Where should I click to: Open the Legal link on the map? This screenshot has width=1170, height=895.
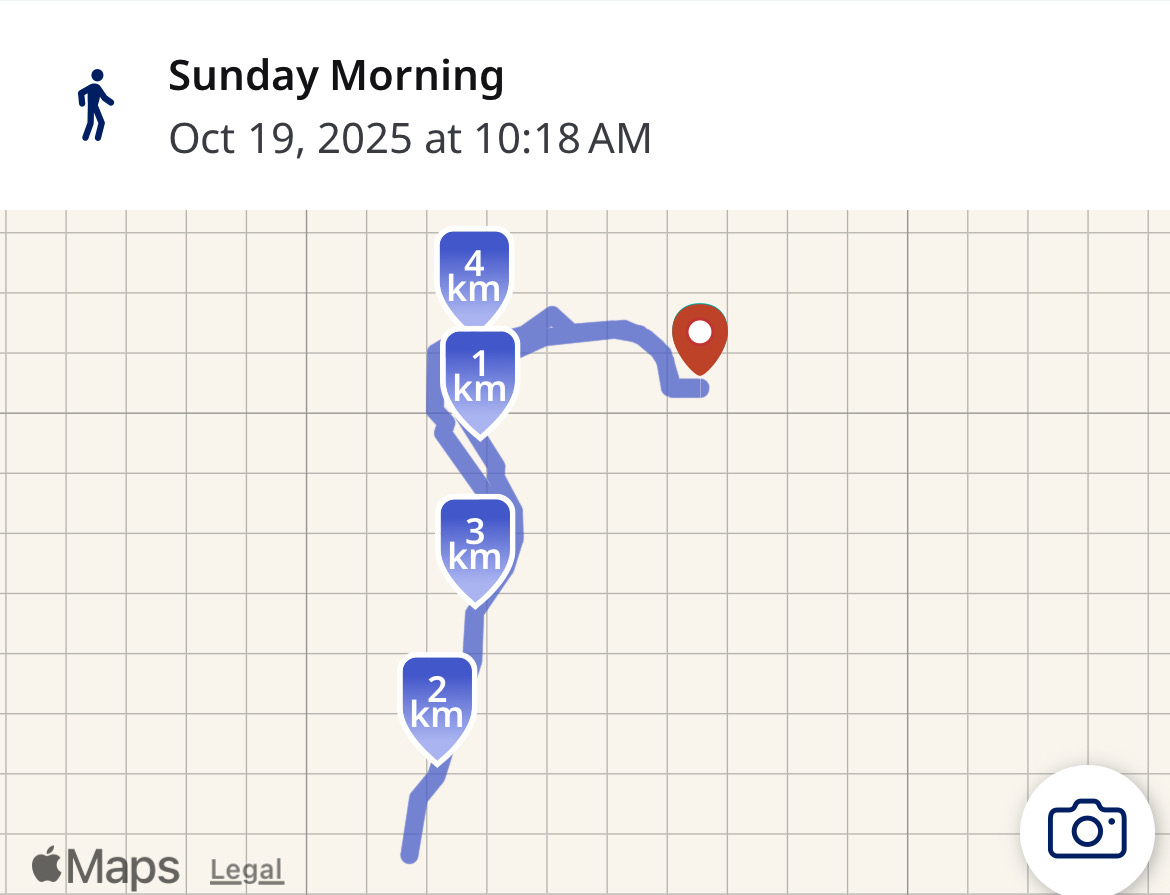pos(247,870)
